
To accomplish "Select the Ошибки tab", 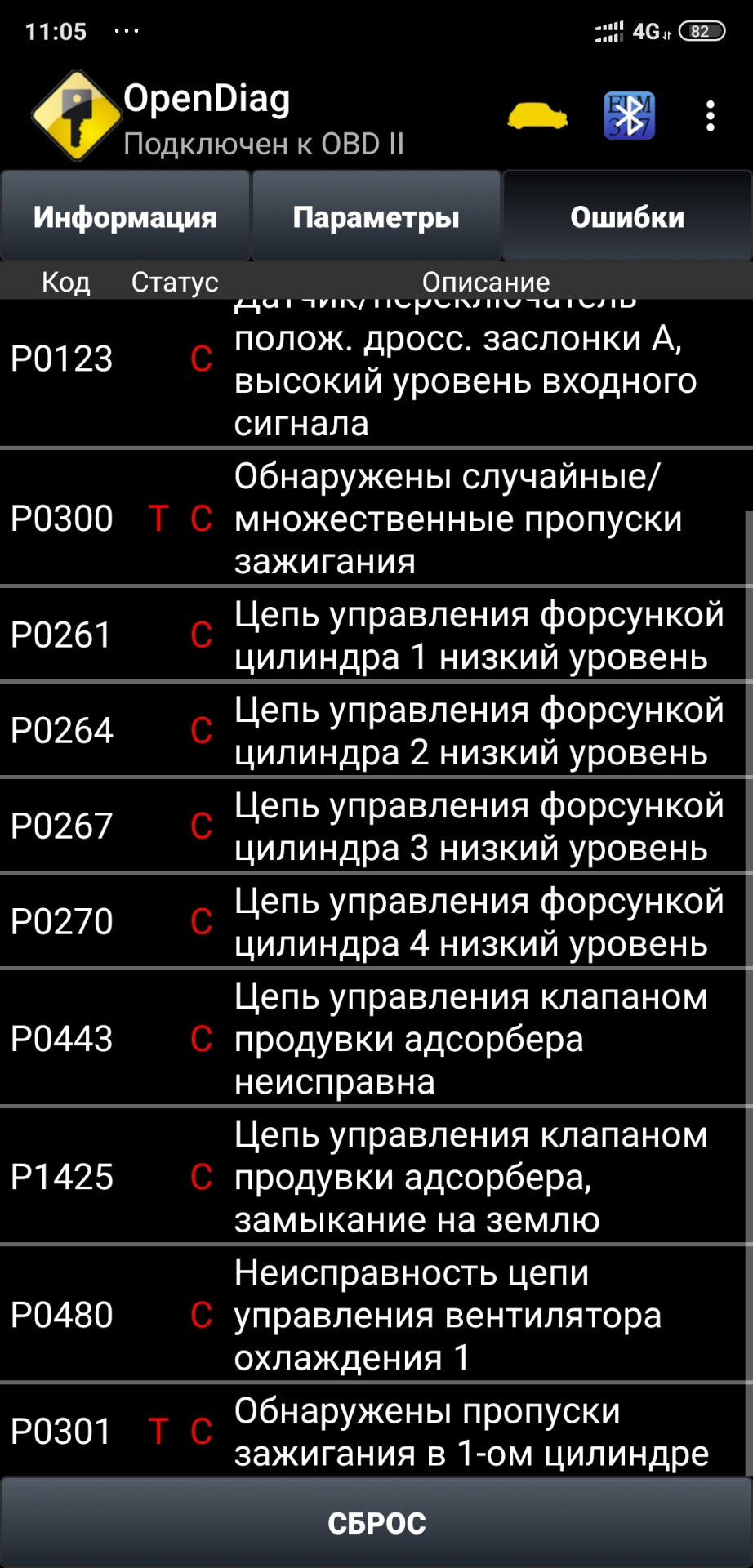I will pyautogui.click(x=626, y=217).
